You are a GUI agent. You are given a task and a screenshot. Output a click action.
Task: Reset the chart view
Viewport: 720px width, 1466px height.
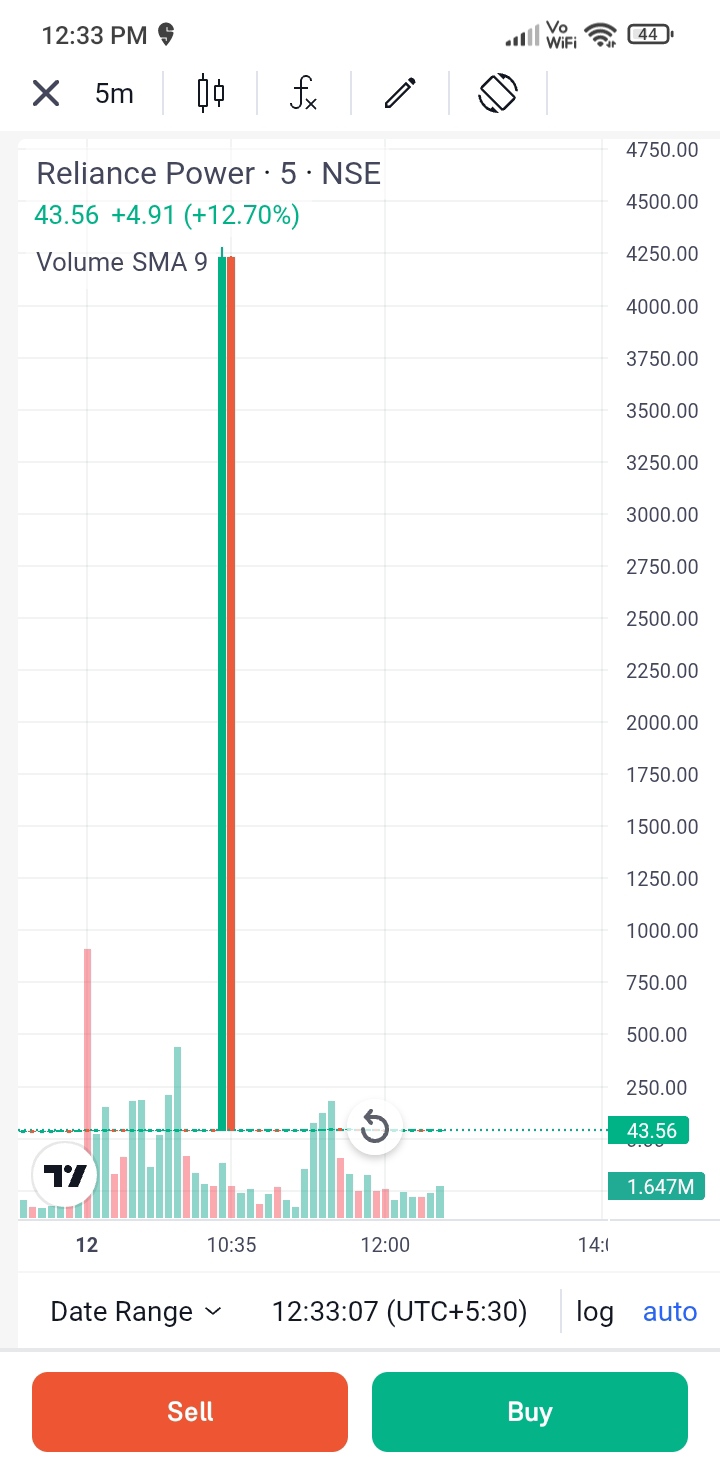click(374, 1128)
